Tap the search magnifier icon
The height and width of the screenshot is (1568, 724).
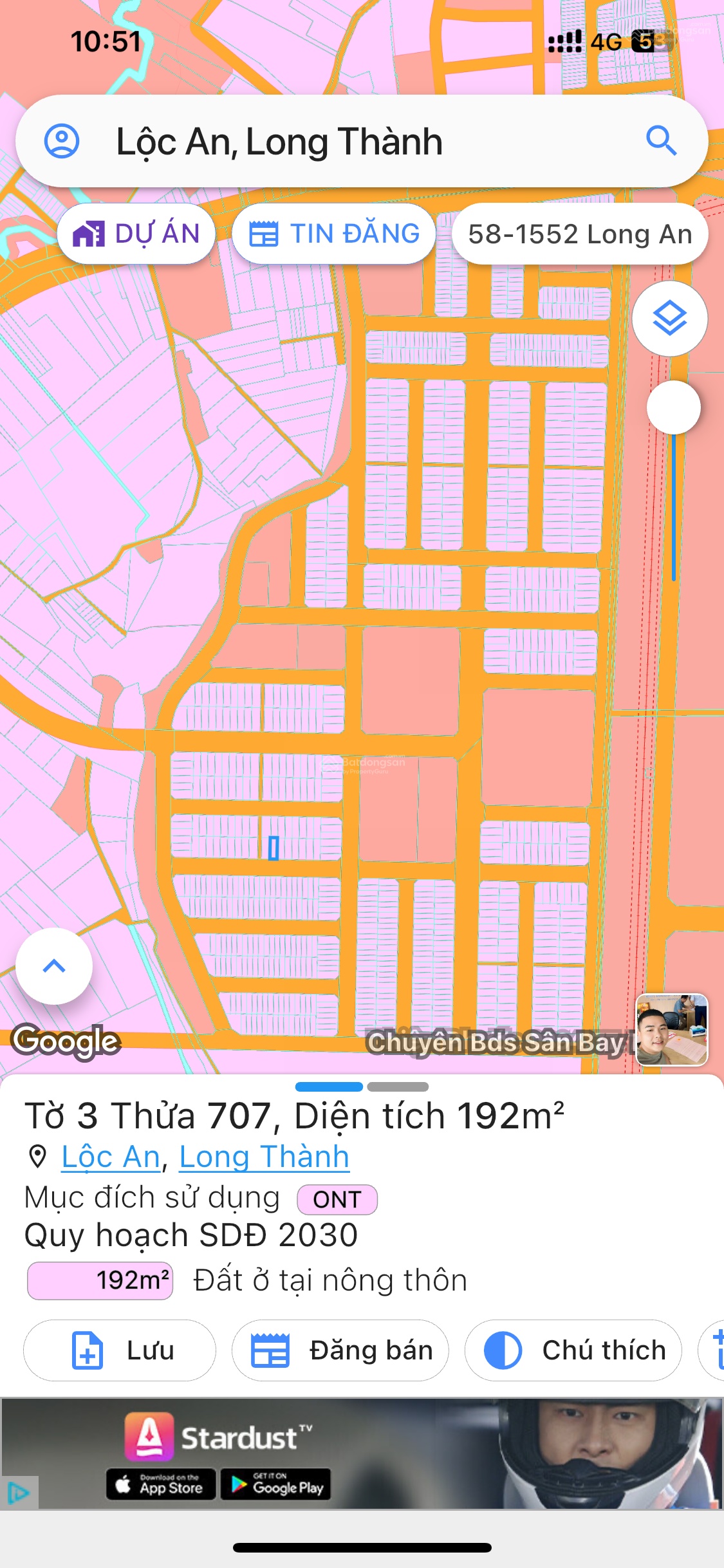[x=661, y=141]
